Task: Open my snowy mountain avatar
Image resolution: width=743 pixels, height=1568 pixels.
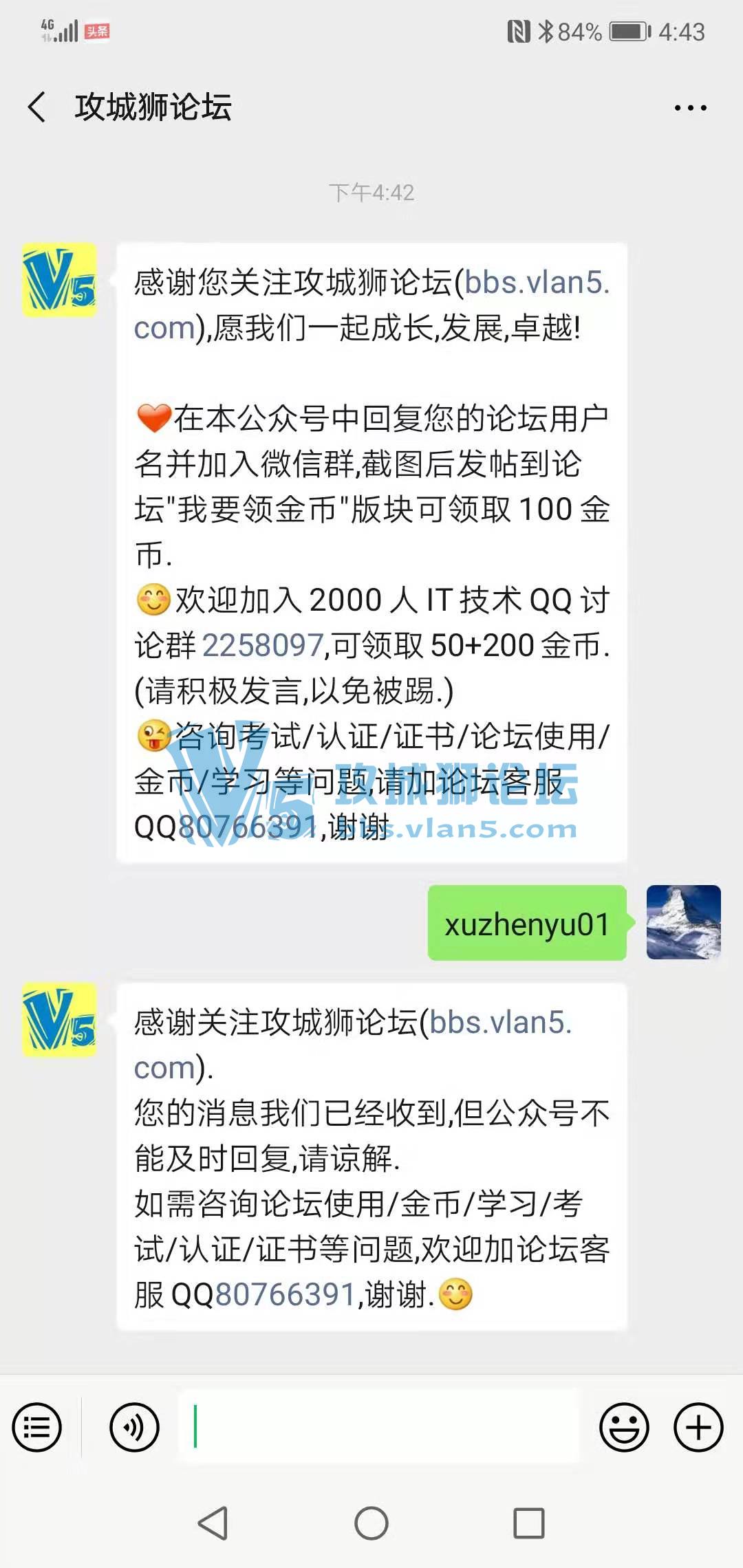Action: (x=683, y=922)
